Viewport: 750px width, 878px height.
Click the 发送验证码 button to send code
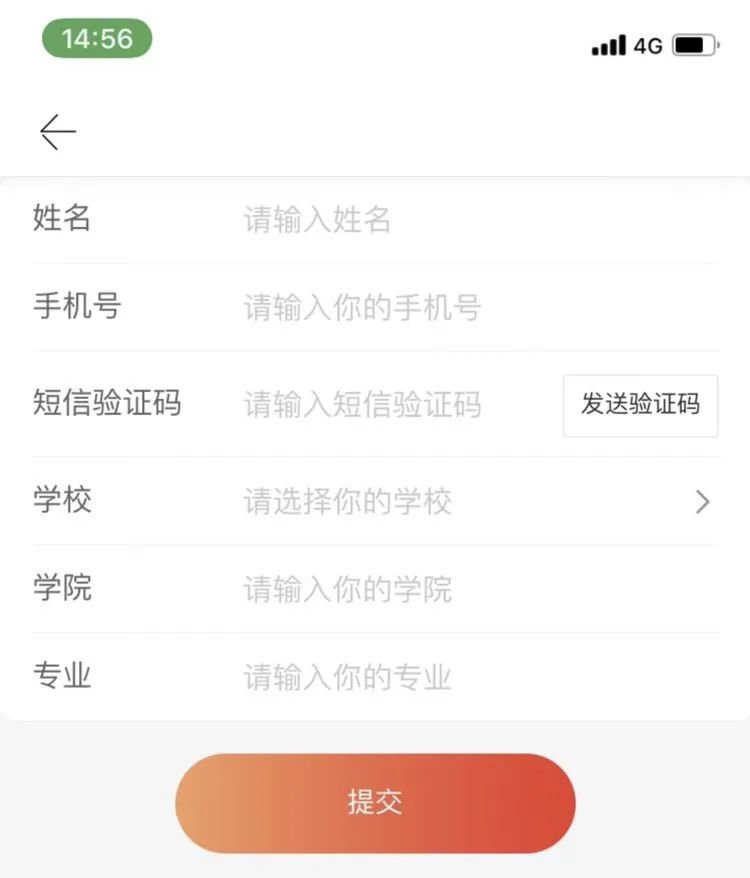click(x=640, y=404)
